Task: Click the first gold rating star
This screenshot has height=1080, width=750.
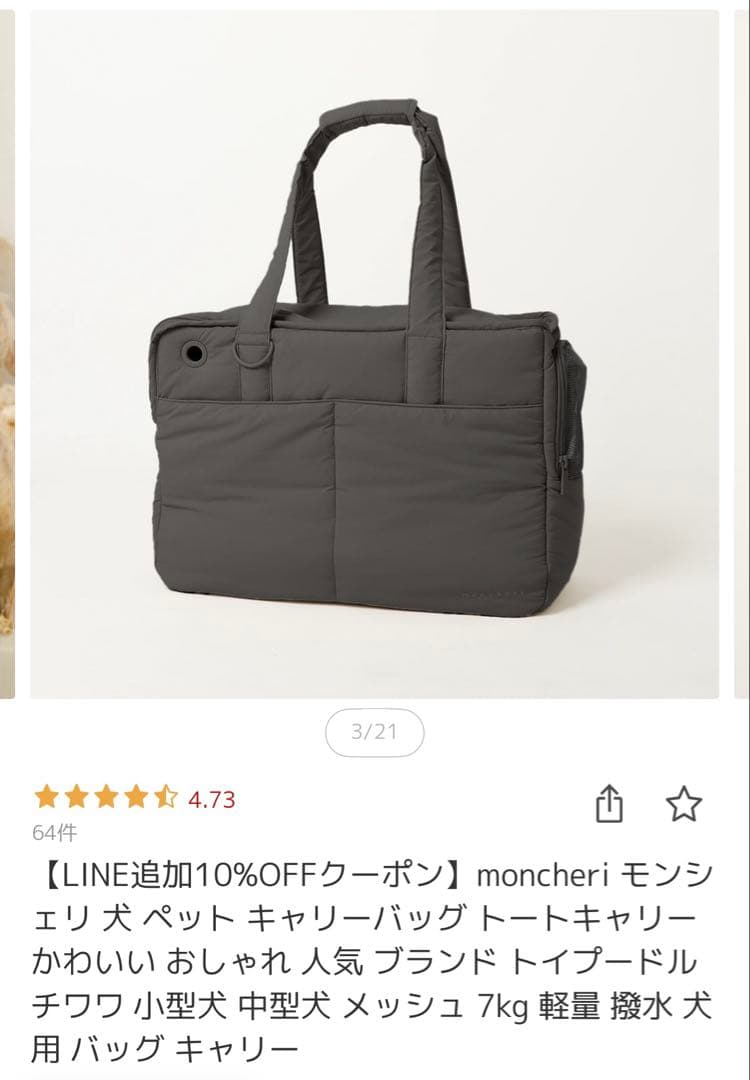Action: tap(46, 797)
